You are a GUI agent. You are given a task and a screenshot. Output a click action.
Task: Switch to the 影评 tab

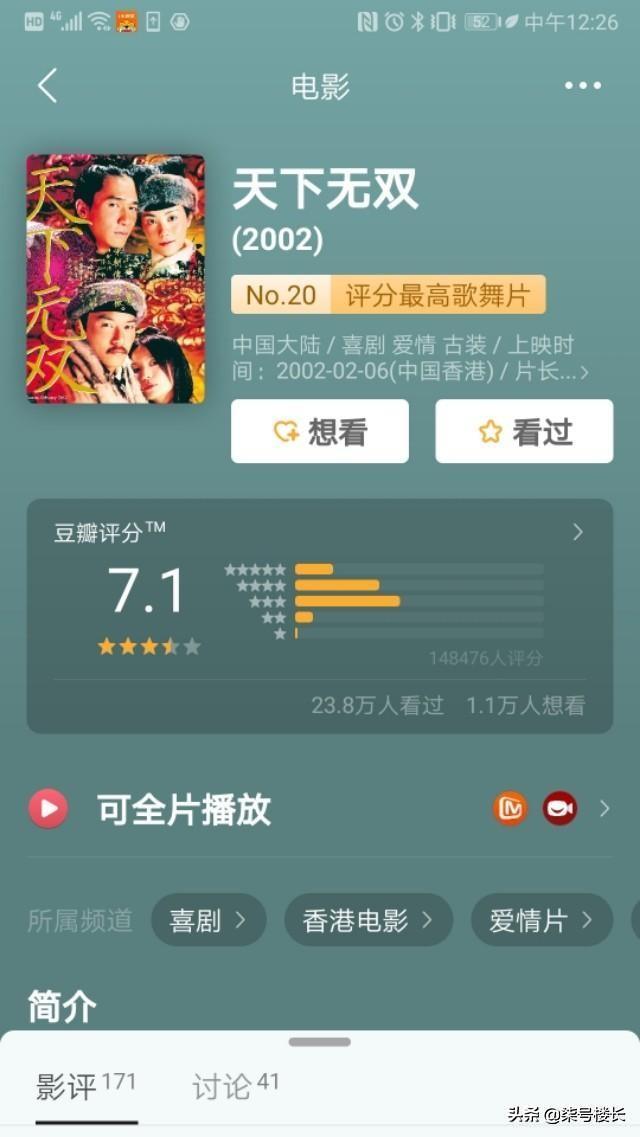86,1085
